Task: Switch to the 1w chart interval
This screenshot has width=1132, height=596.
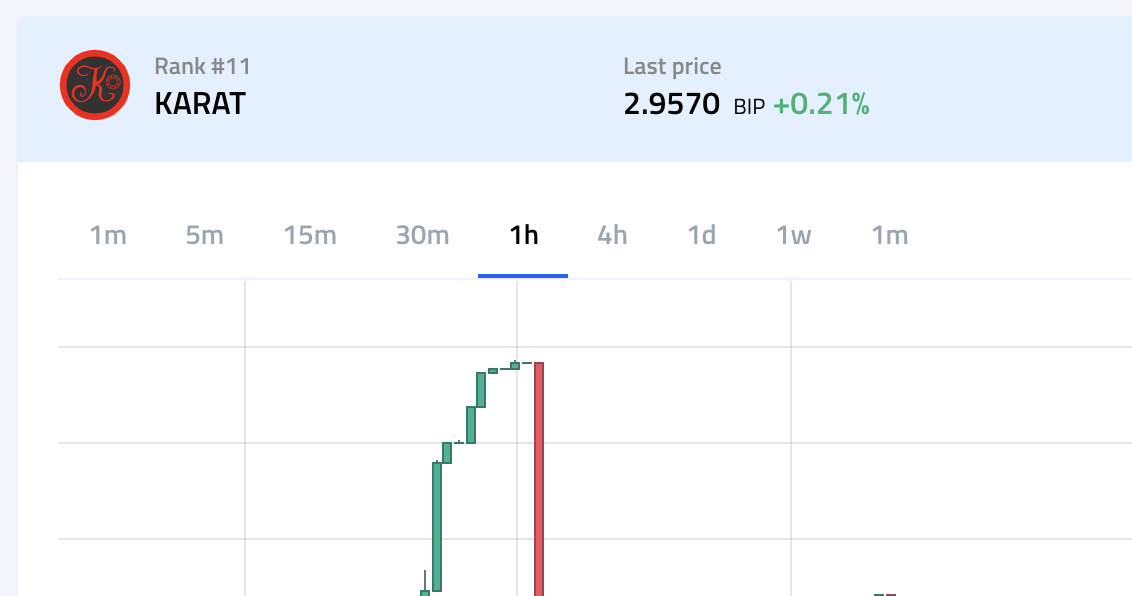Action: (793, 236)
